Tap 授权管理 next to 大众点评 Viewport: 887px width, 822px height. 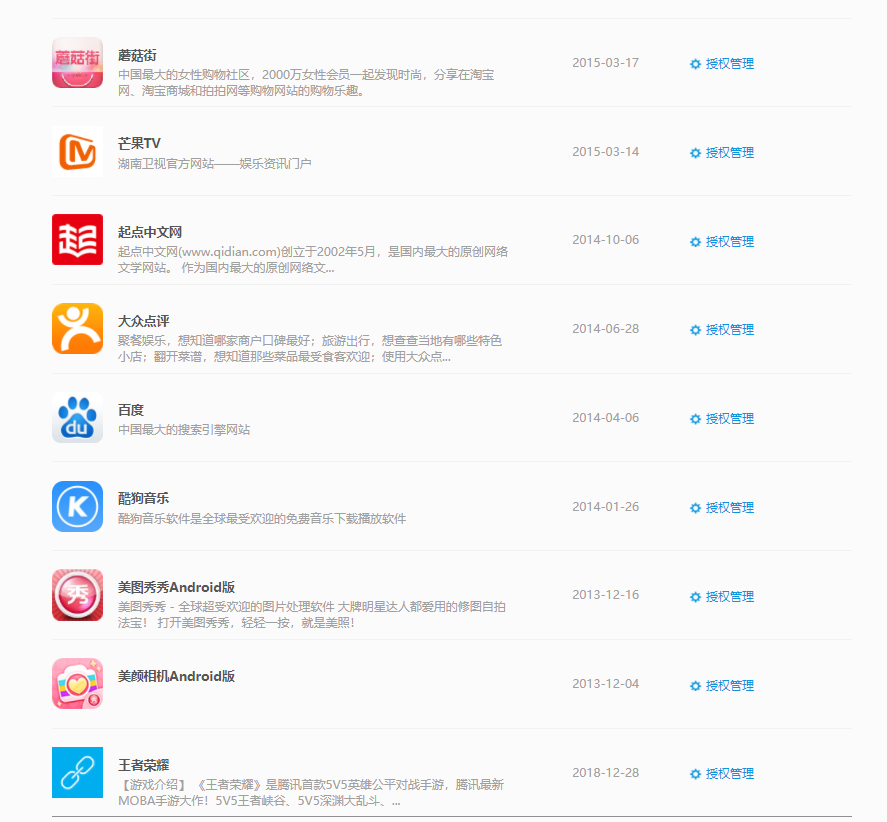click(728, 330)
